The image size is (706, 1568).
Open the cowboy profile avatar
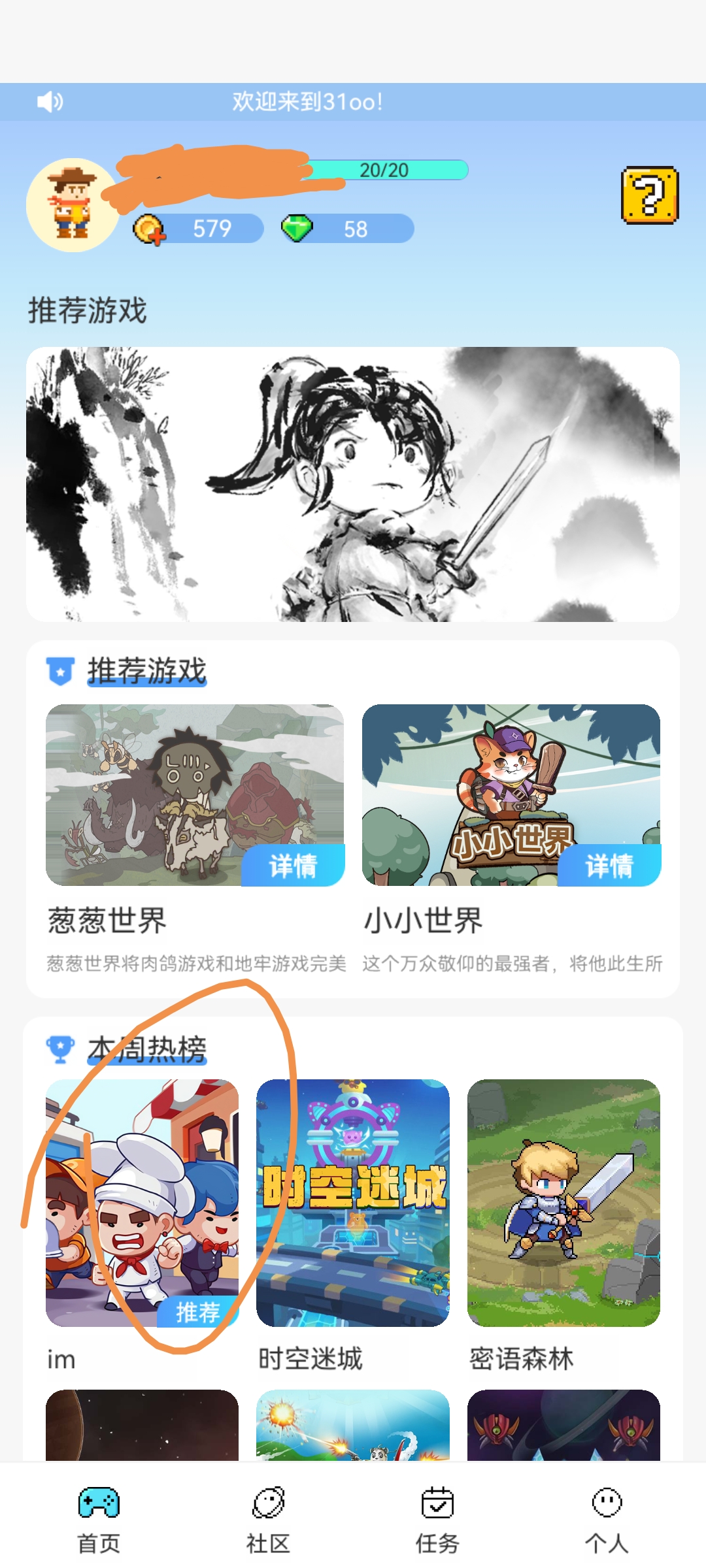point(73,204)
